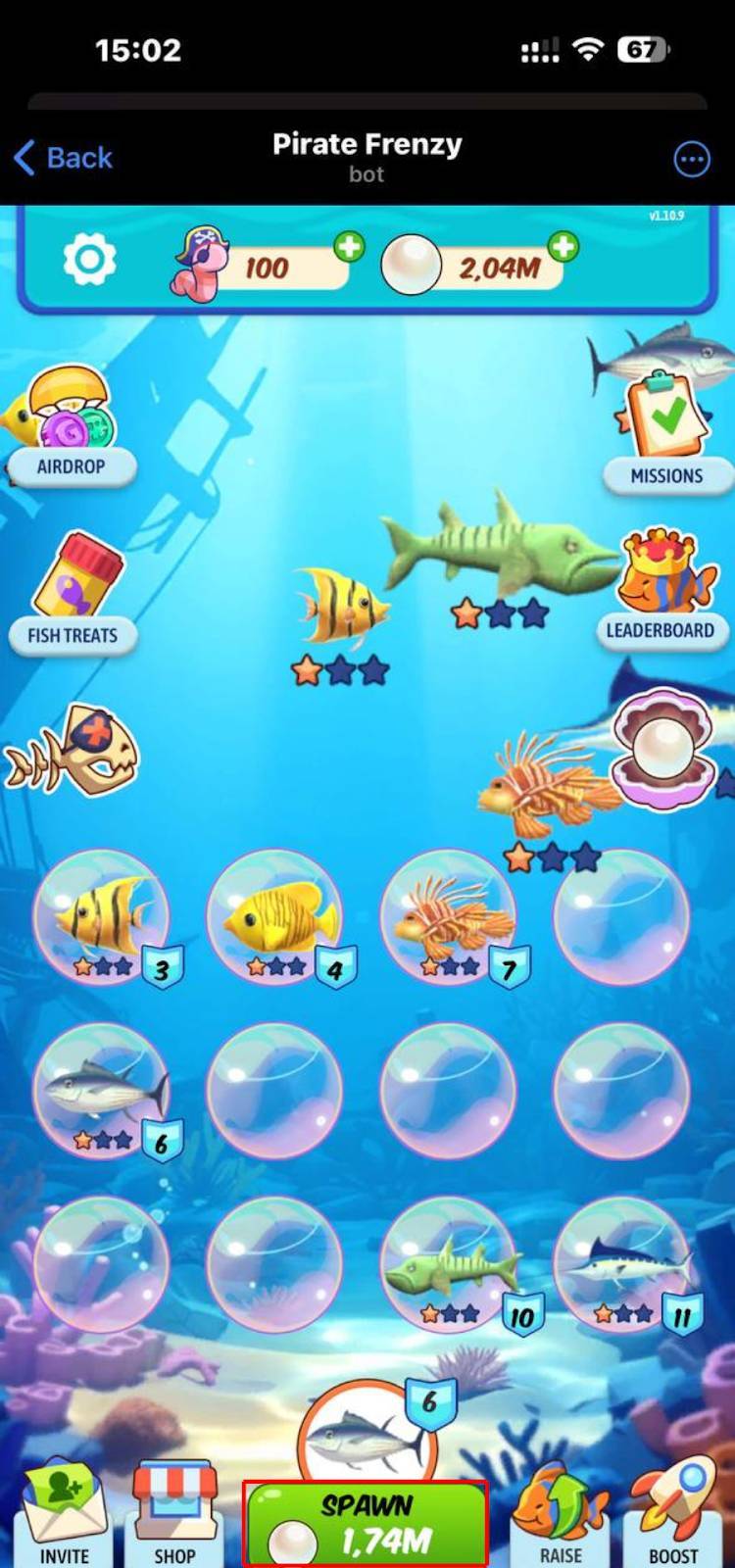Select the level 10 green fish bubble
This screenshot has width=735, height=1568.
click(x=449, y=1265)
